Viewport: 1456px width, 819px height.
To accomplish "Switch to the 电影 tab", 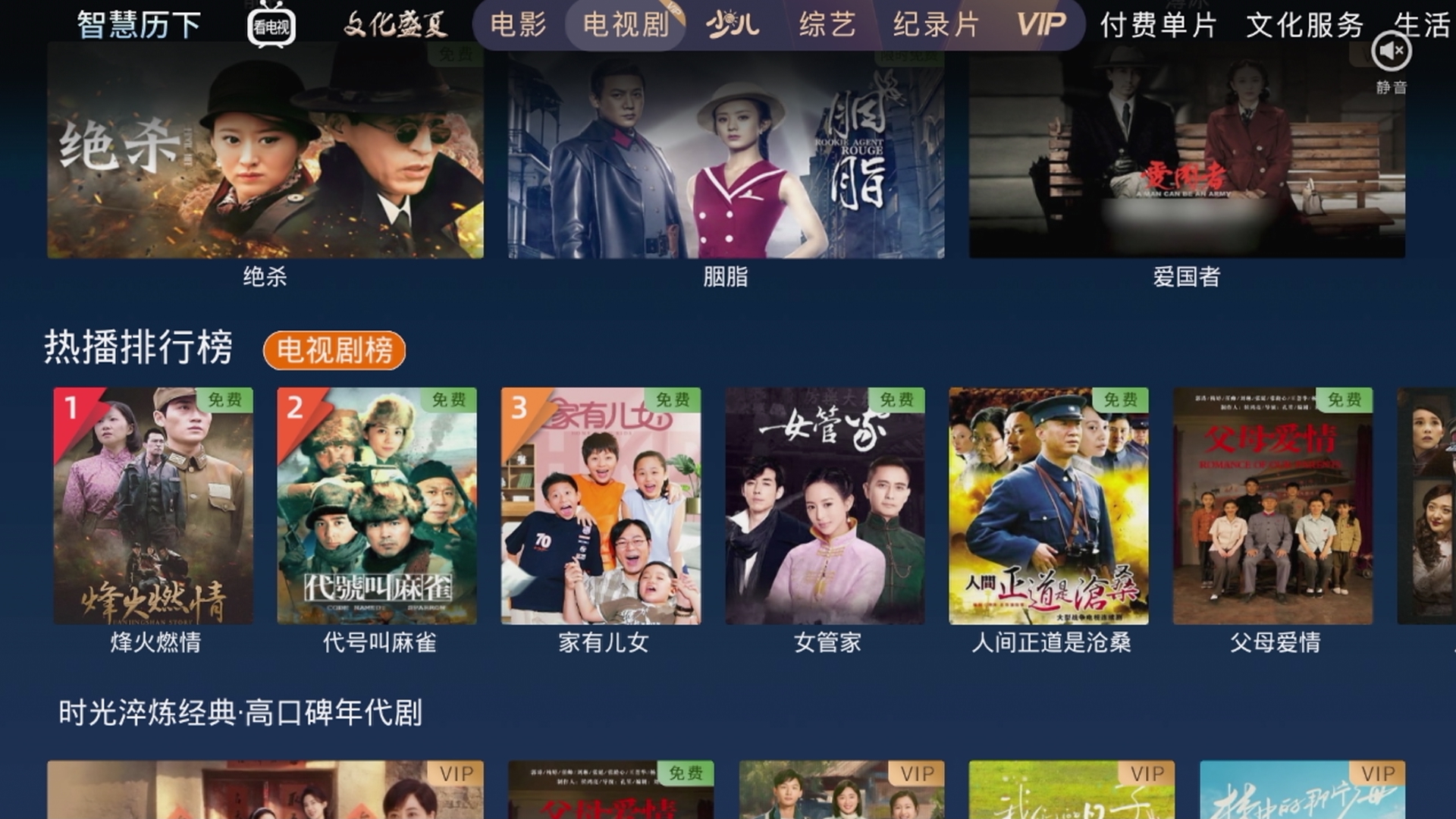I will click(x=518, y=25).
